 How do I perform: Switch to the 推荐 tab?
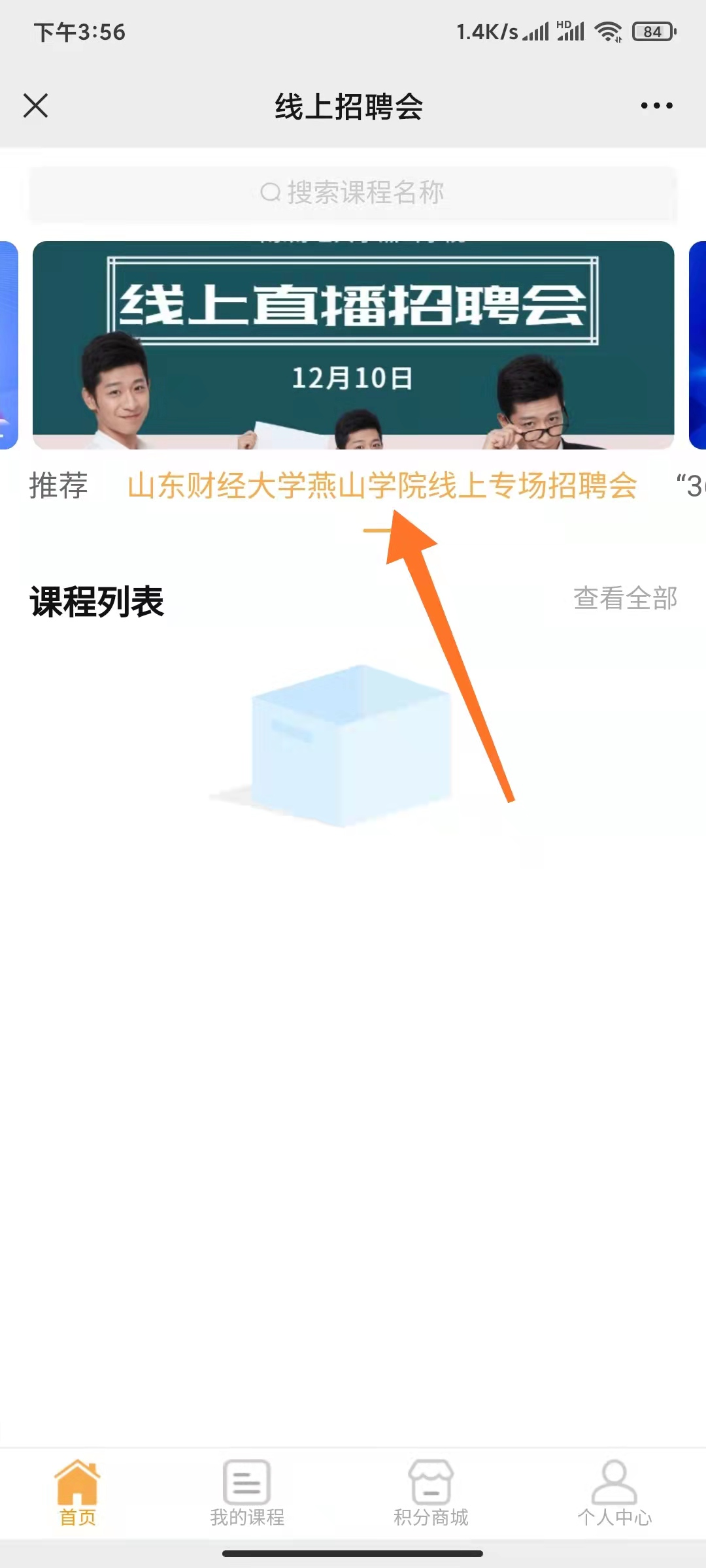(x=58, y=485)
